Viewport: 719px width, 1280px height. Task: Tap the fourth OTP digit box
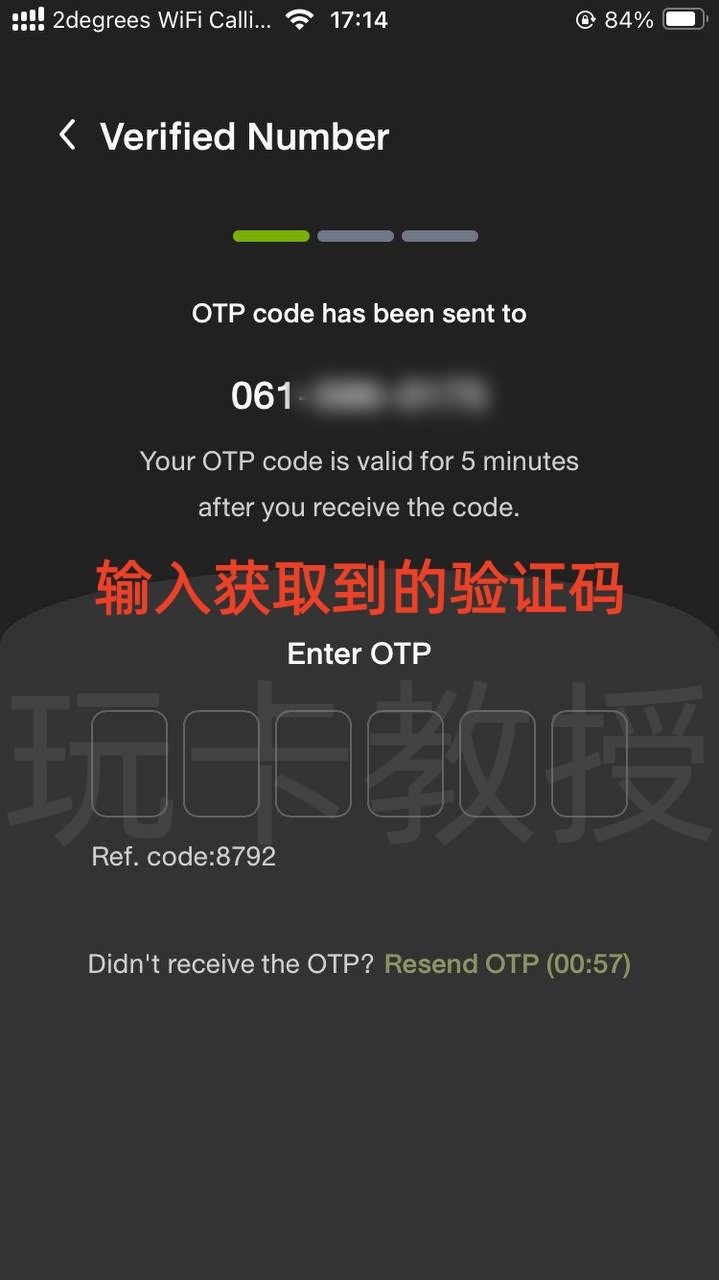(x=405, y=763)
